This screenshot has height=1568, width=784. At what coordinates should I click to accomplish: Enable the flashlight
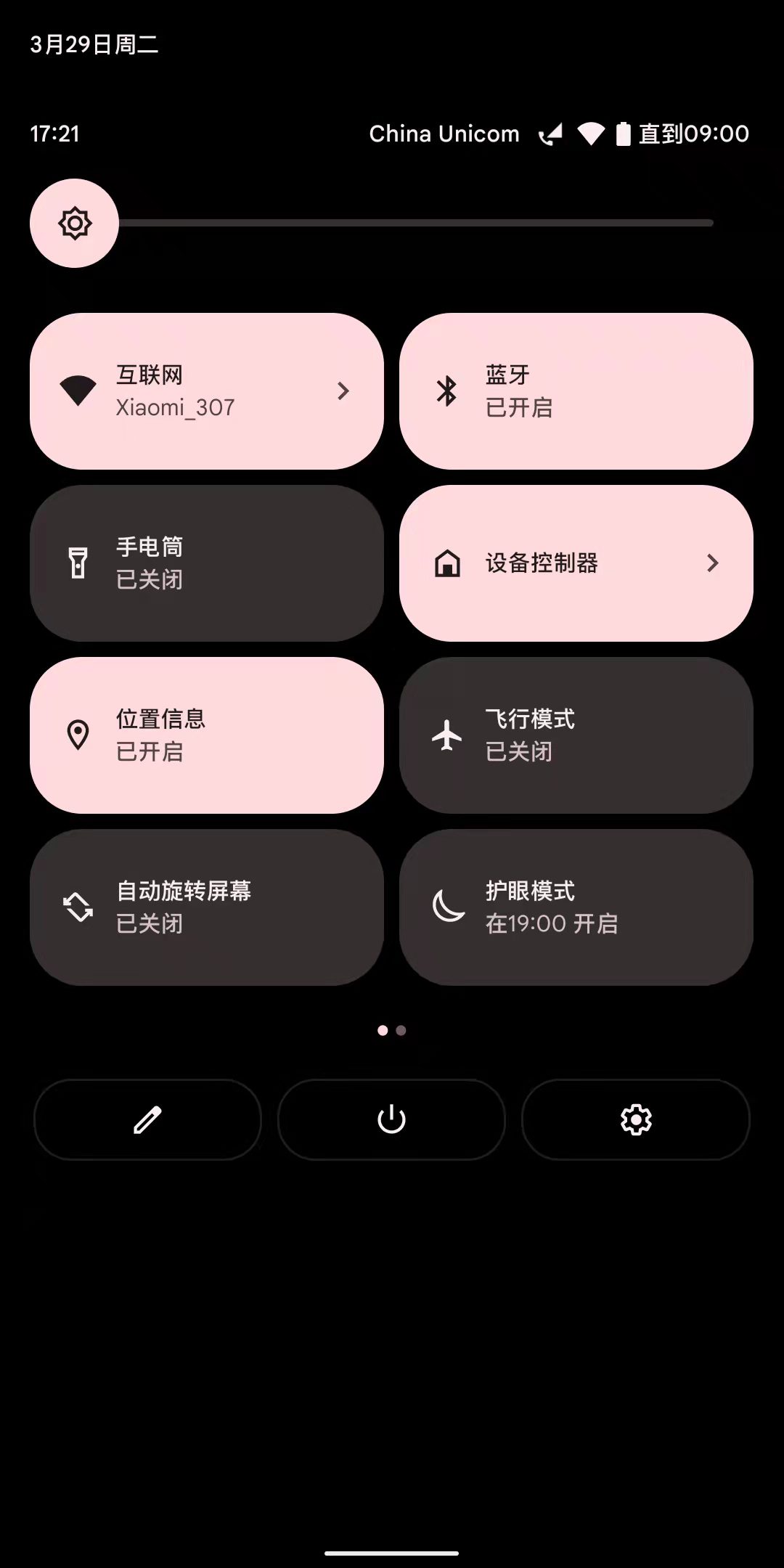coord(207,563)
